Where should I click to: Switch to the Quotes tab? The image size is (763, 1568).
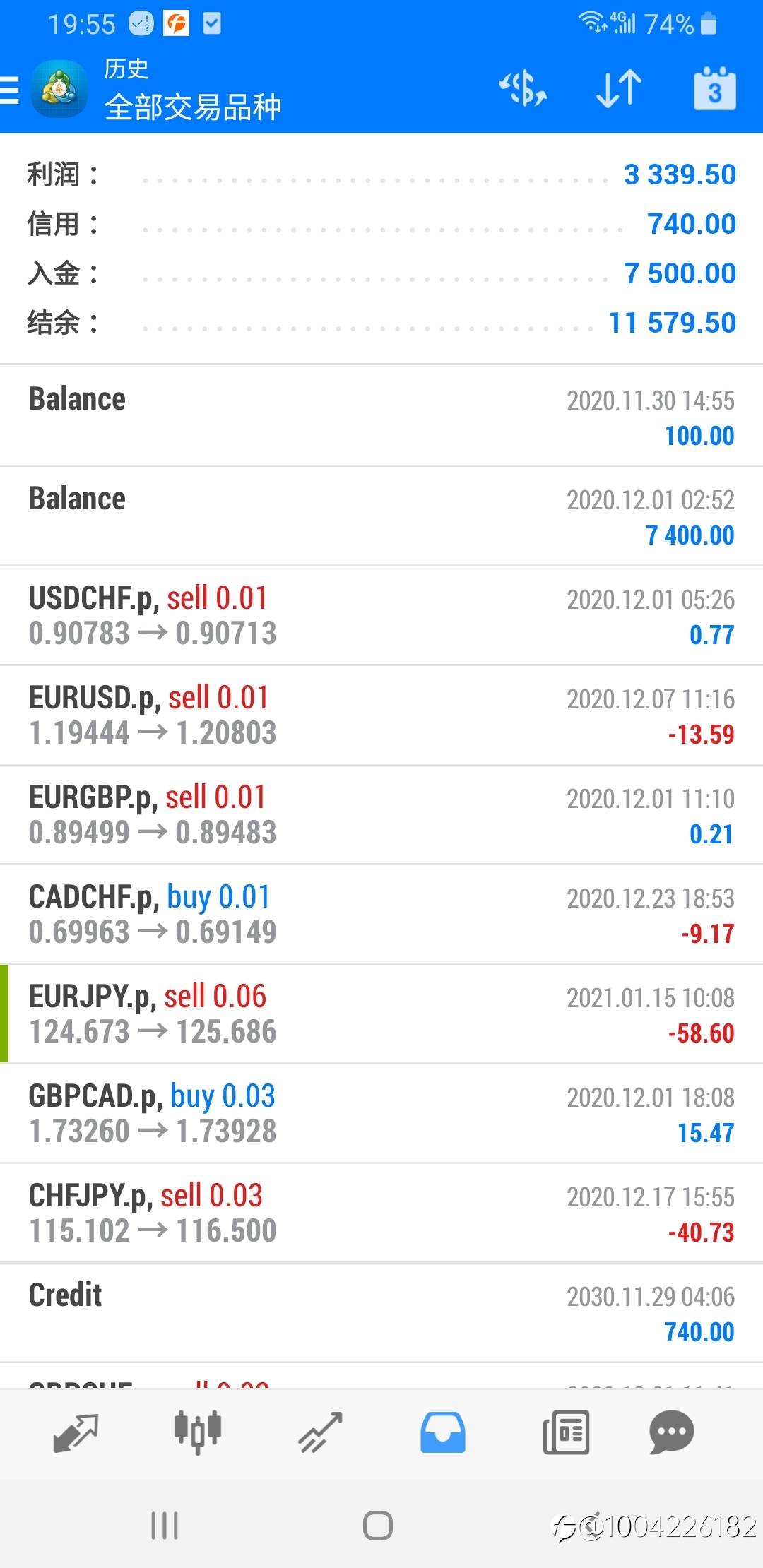[x=76, y=1432]
